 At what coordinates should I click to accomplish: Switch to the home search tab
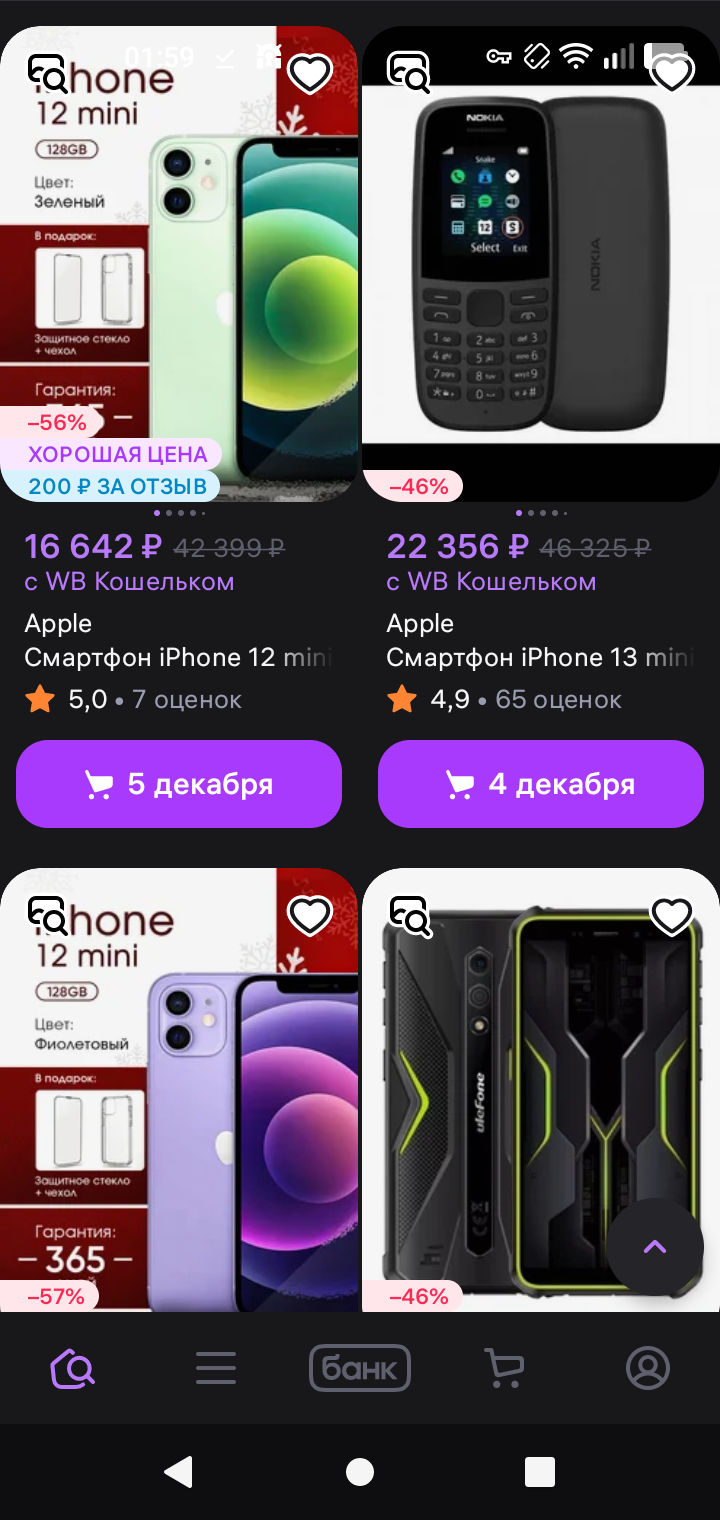pos(72,1368)
